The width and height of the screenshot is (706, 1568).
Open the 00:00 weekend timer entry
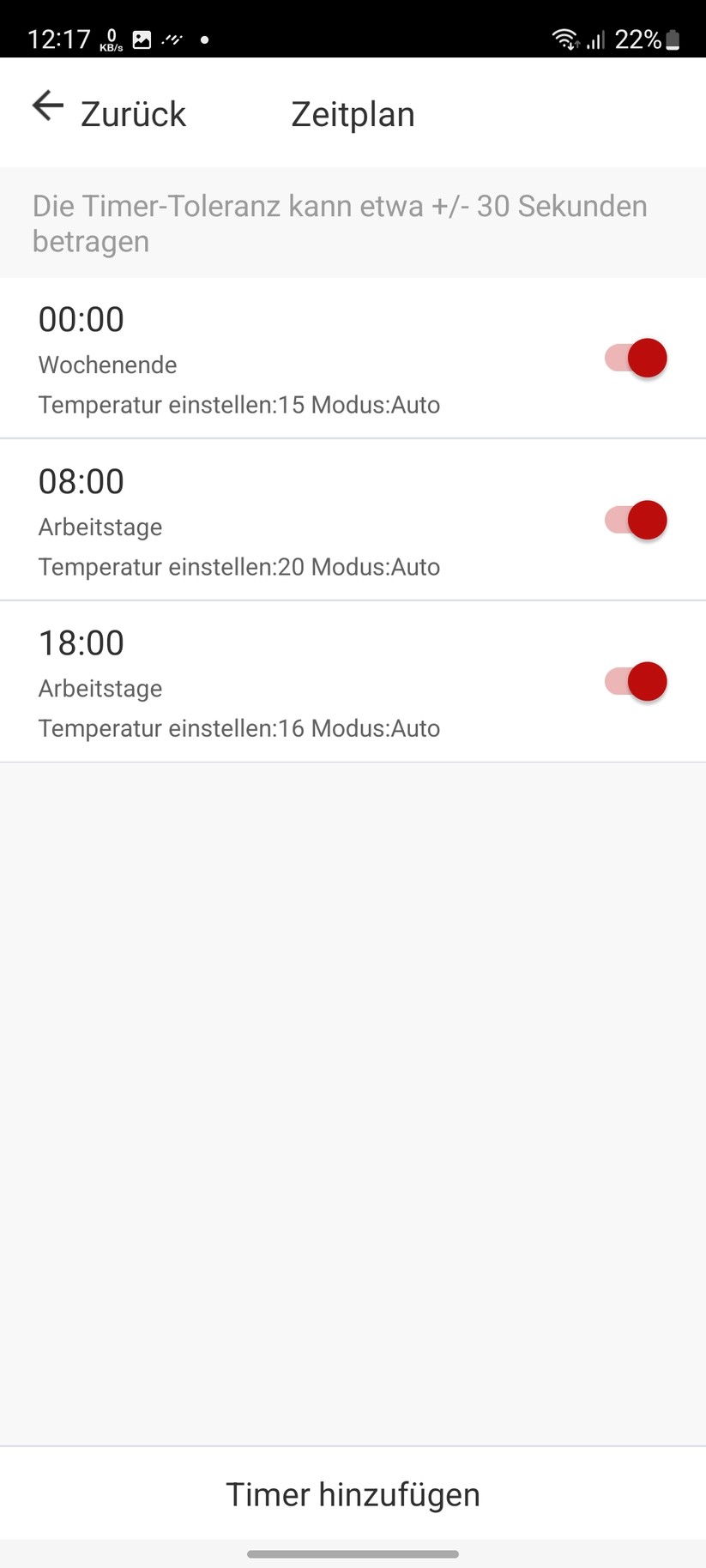(x=257, y=358)
